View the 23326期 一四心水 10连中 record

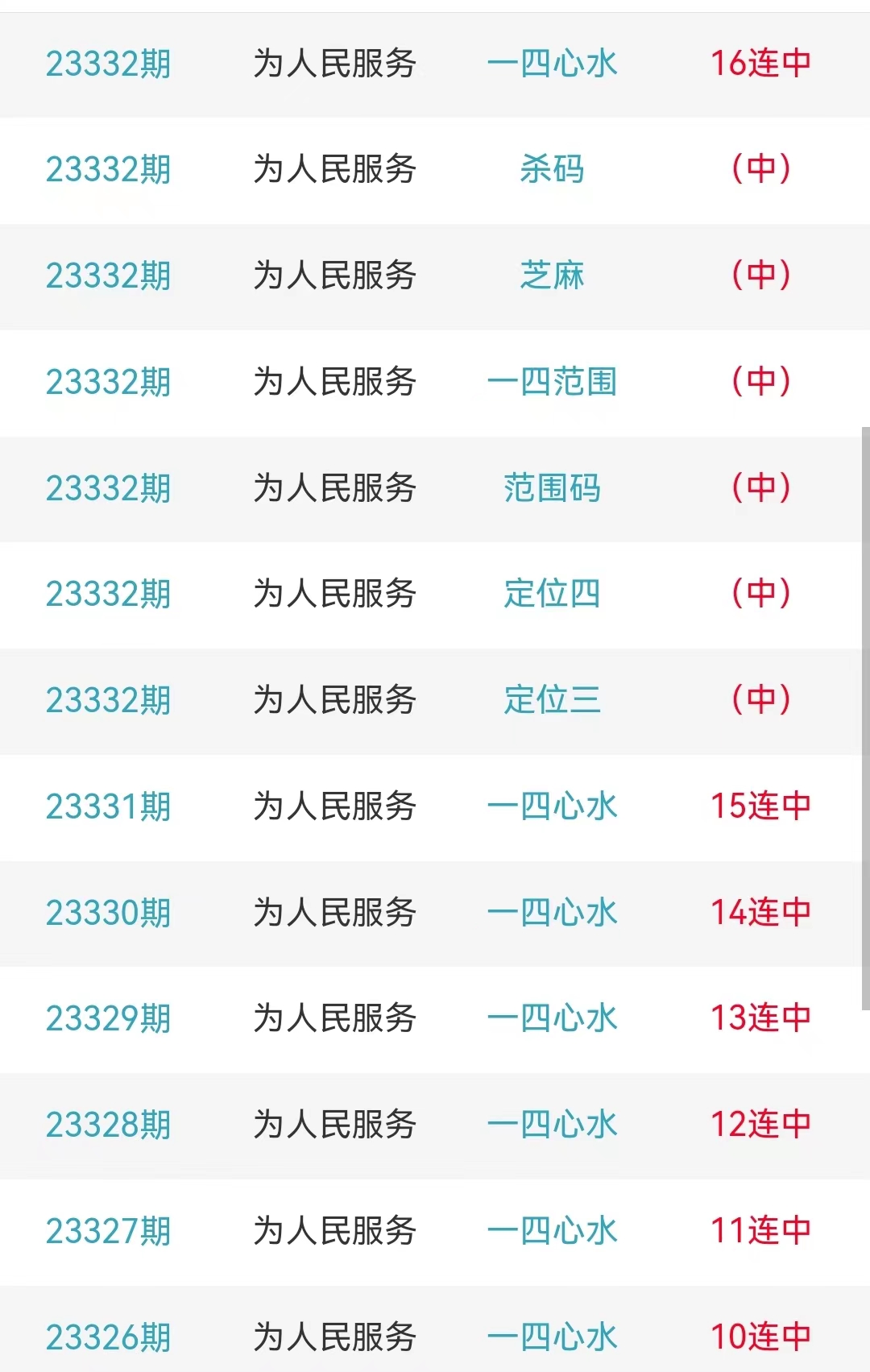coord(435,1337)
